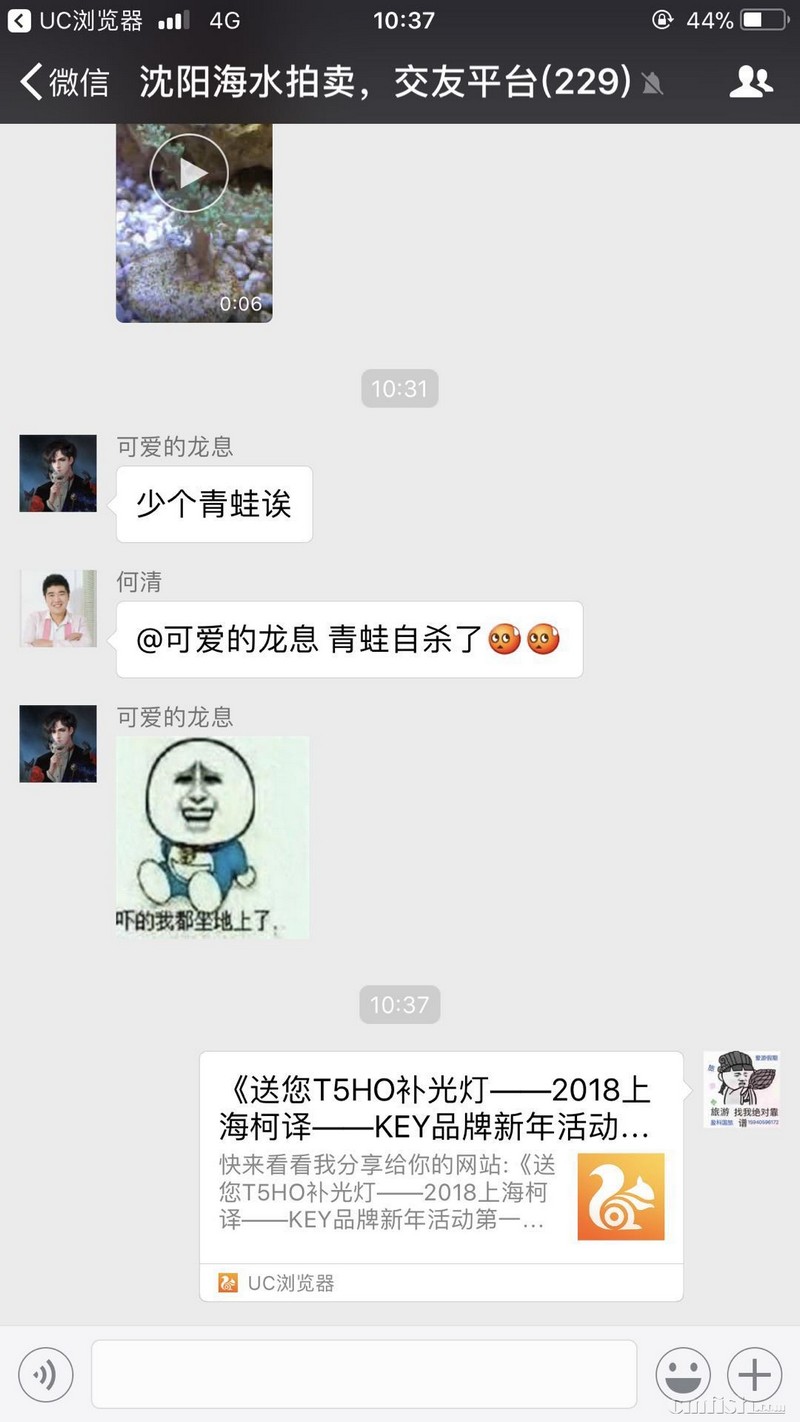This screenshot has width=800, height=1422.
Task: Focus the message text field
Action: coord(364,1374)
